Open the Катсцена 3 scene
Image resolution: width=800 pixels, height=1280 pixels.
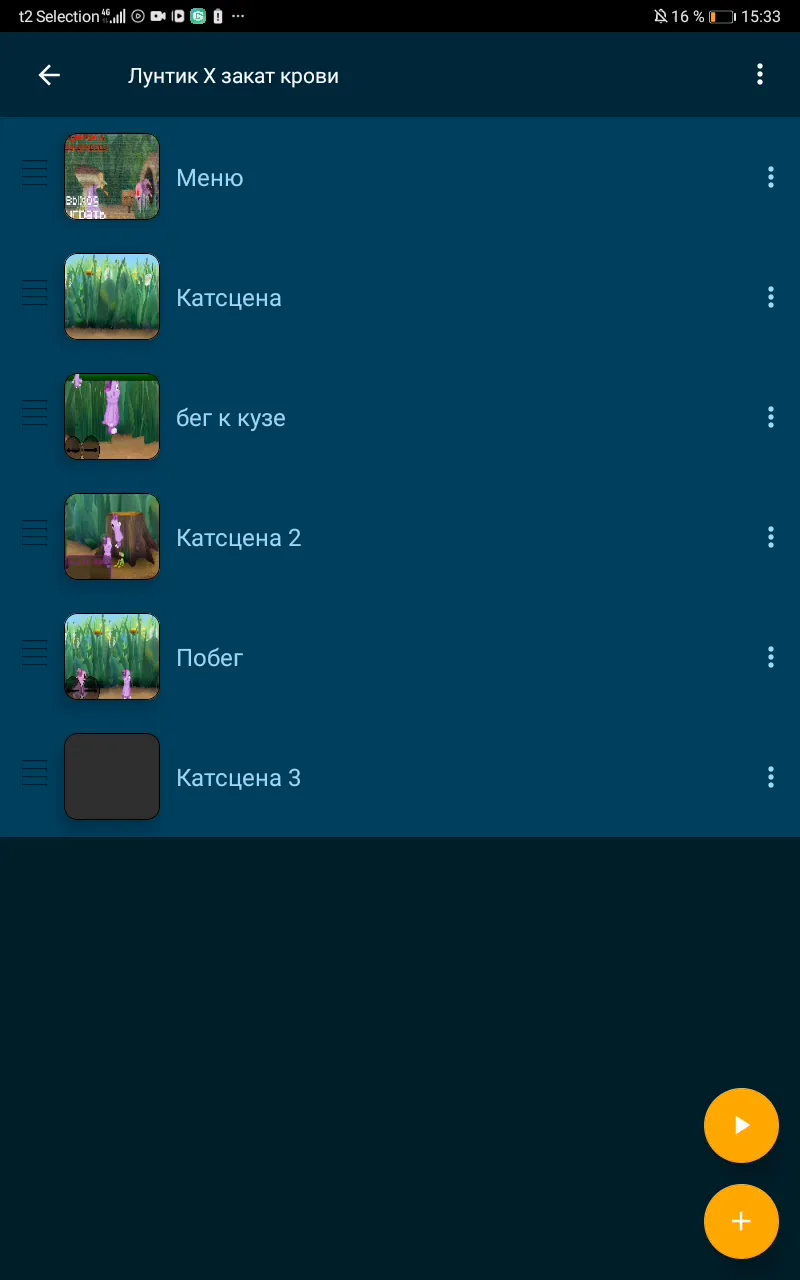[400, 777]
